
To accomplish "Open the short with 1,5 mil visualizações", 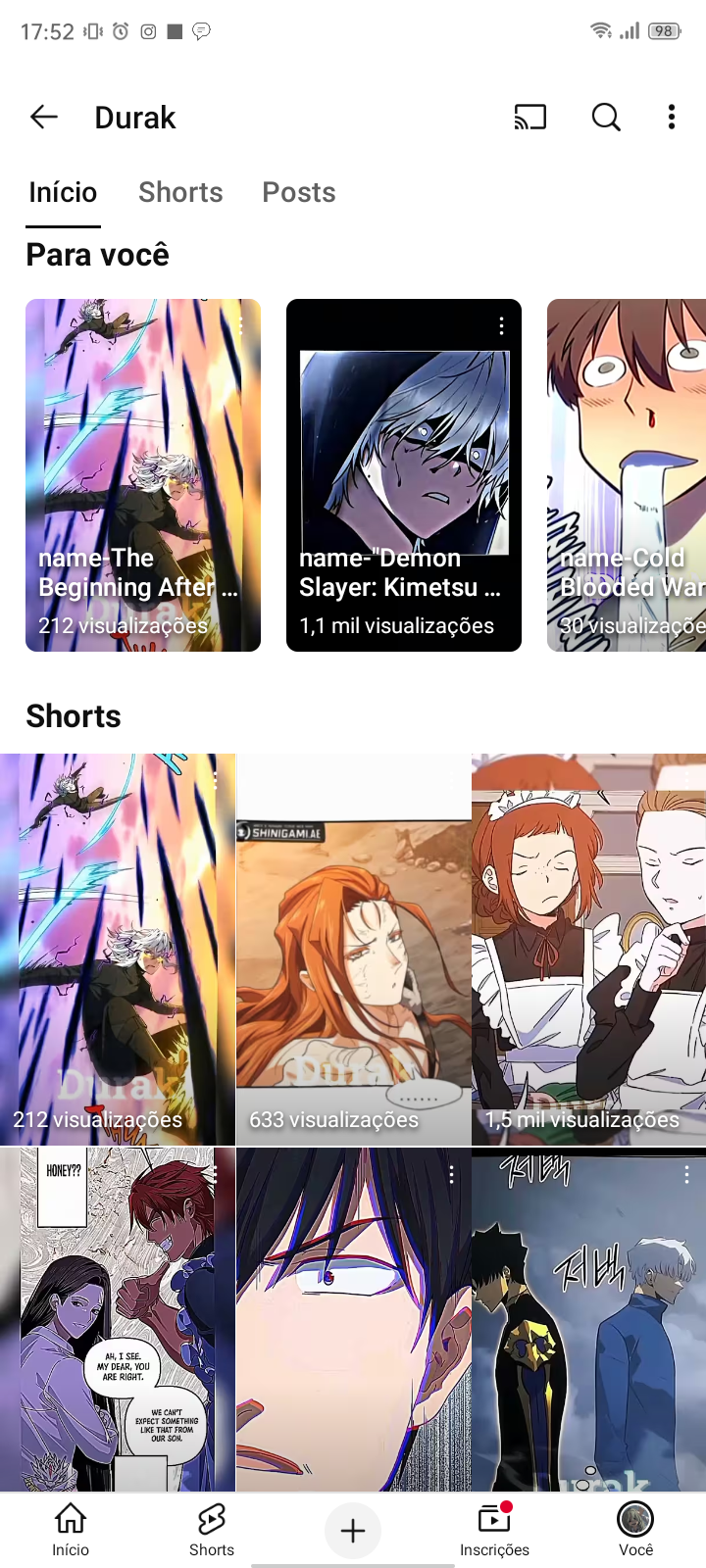I will pyautogui.click(x=588, y=949).
